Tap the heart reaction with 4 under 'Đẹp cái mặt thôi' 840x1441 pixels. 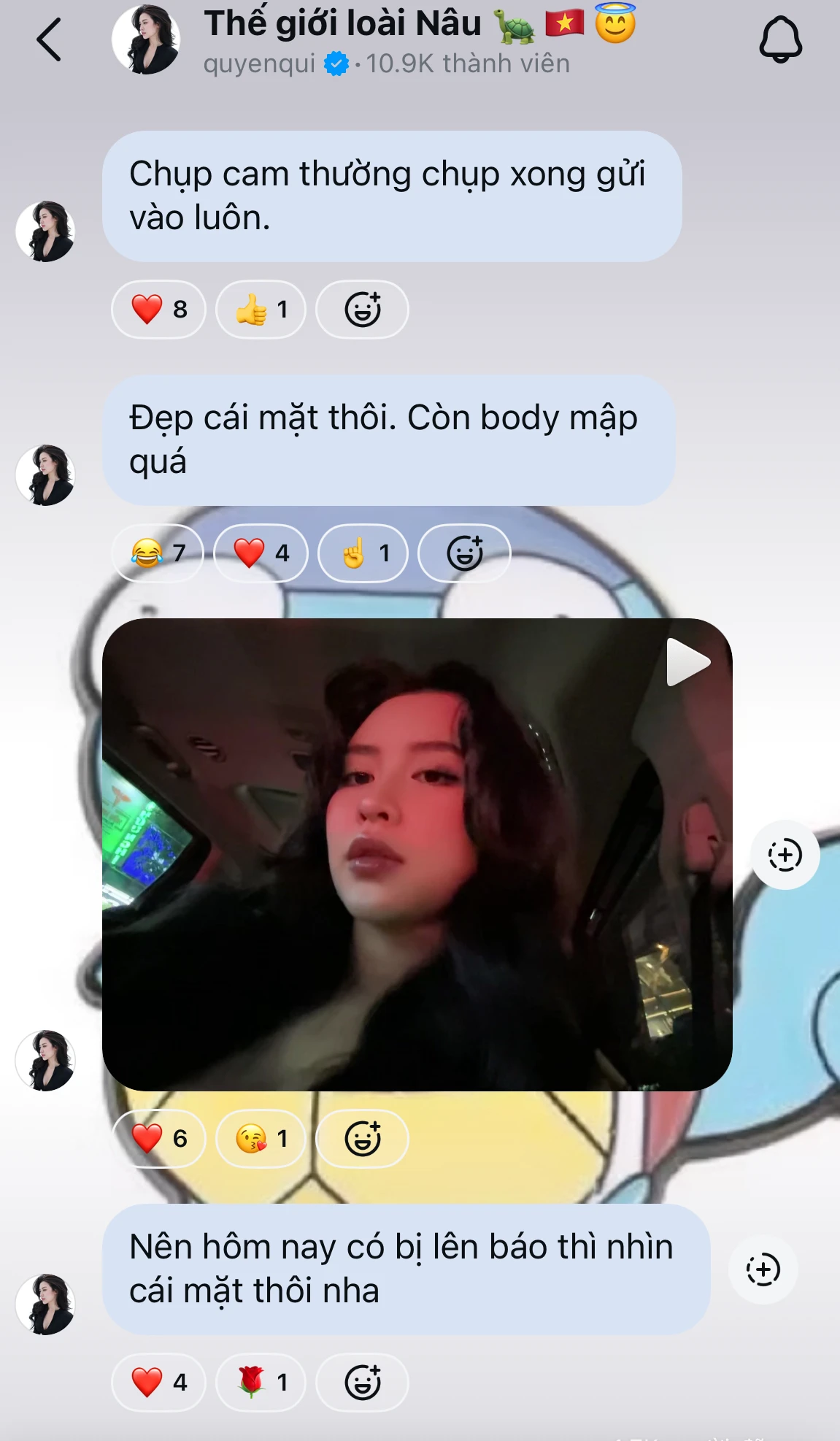261,553
